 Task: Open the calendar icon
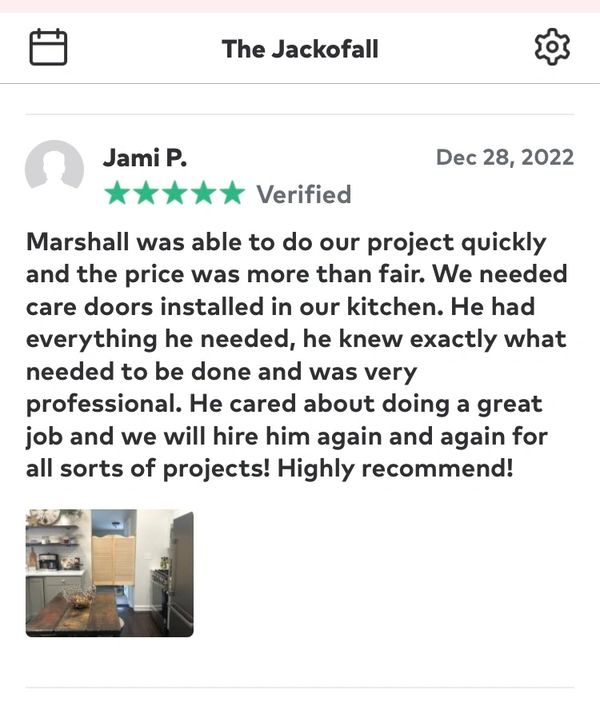(48, 48)
